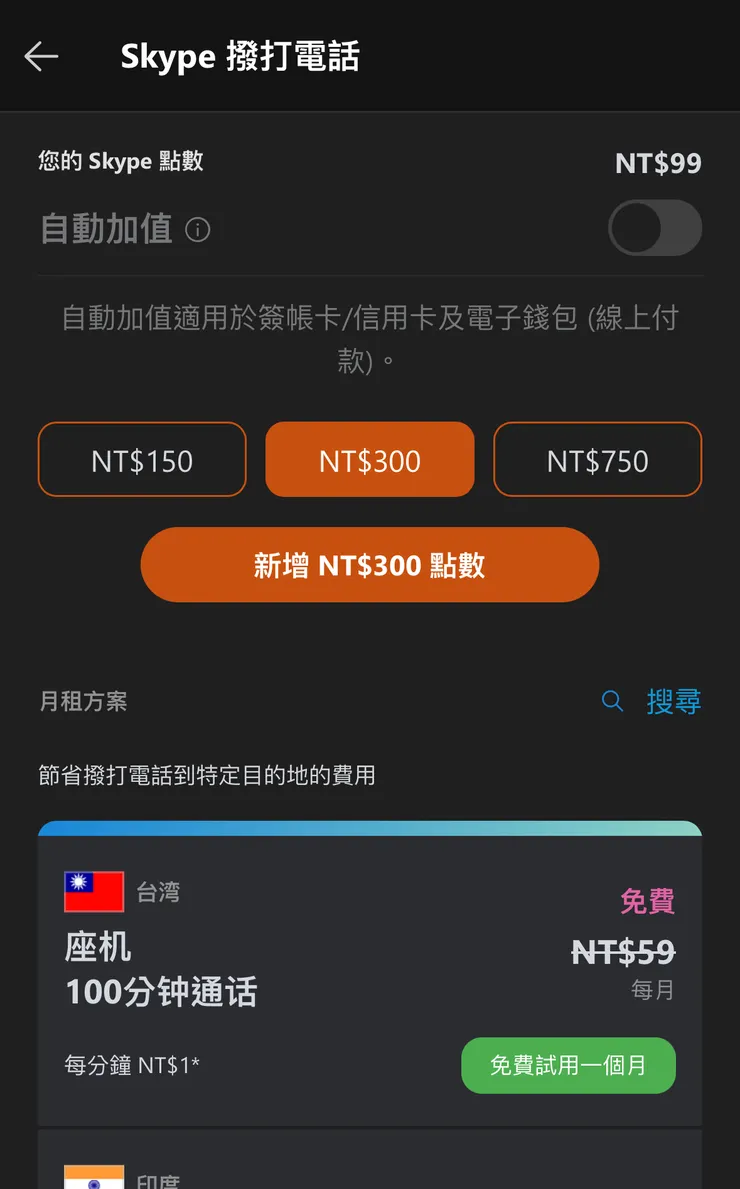Click the India flag icon
This screenshot has height=1189, width=740.
click(94, 1178)
